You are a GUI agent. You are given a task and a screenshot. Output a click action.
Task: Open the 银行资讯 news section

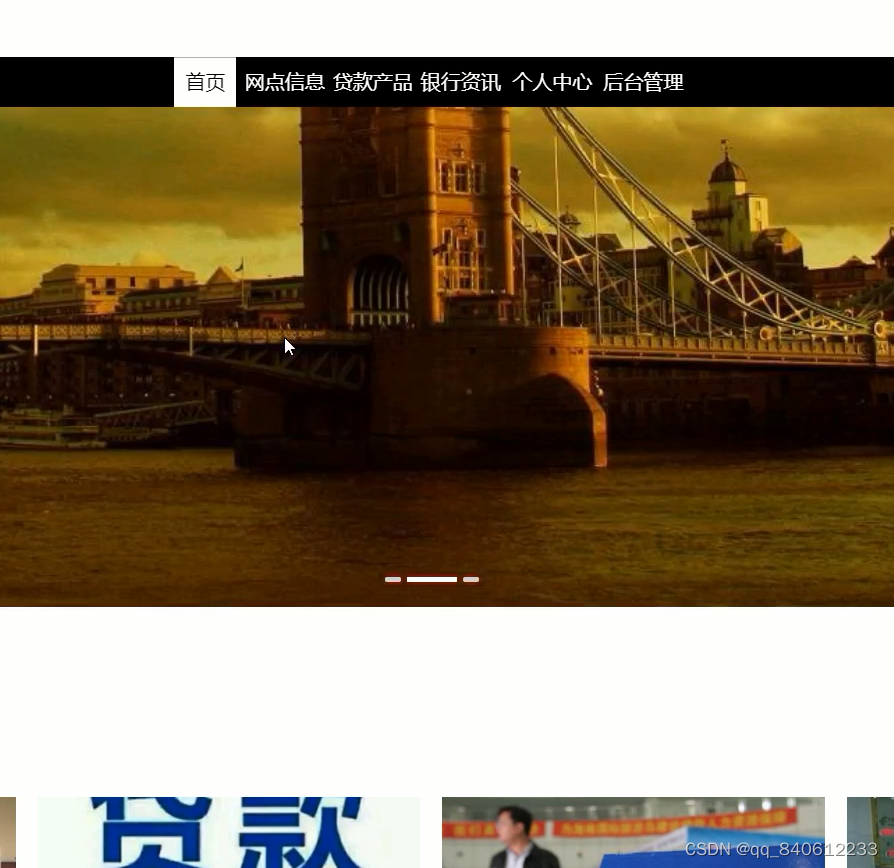pyautogui.click(x=460, y=82)
